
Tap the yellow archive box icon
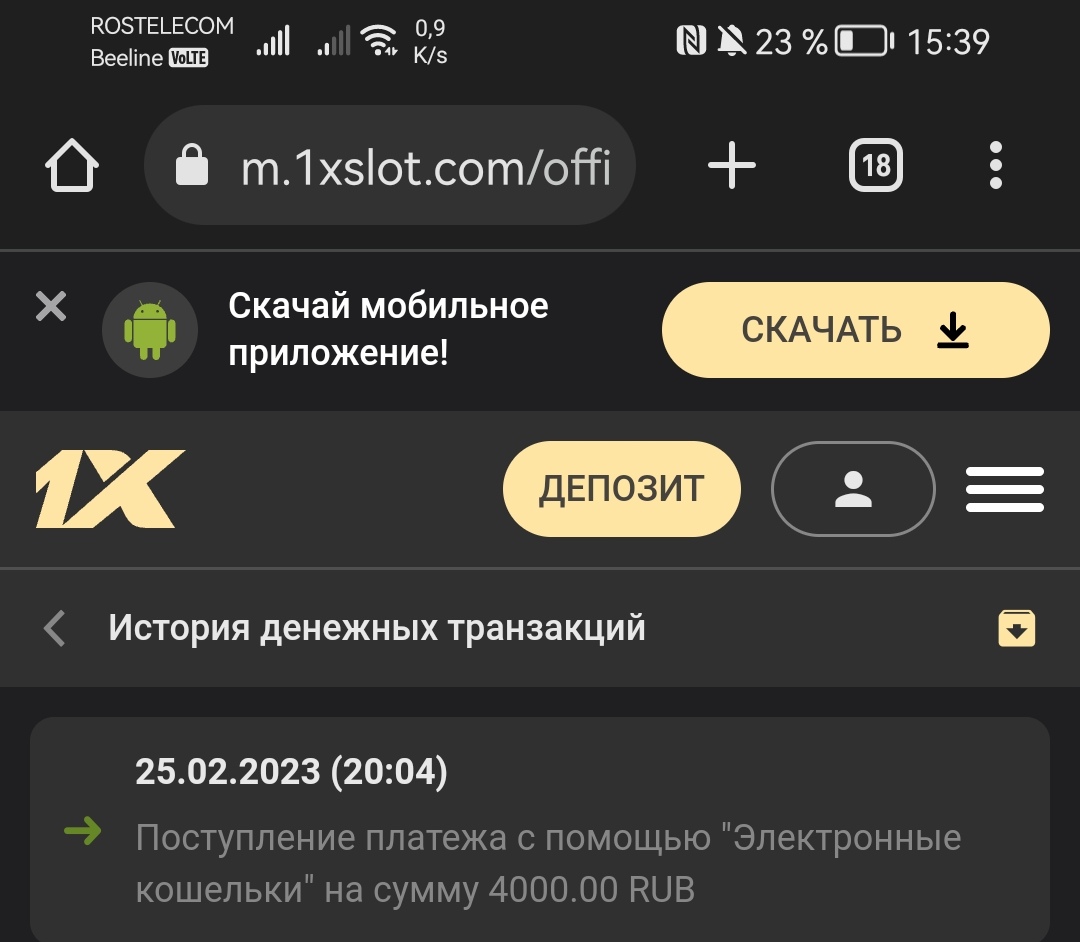click(x=1017, y=629)
